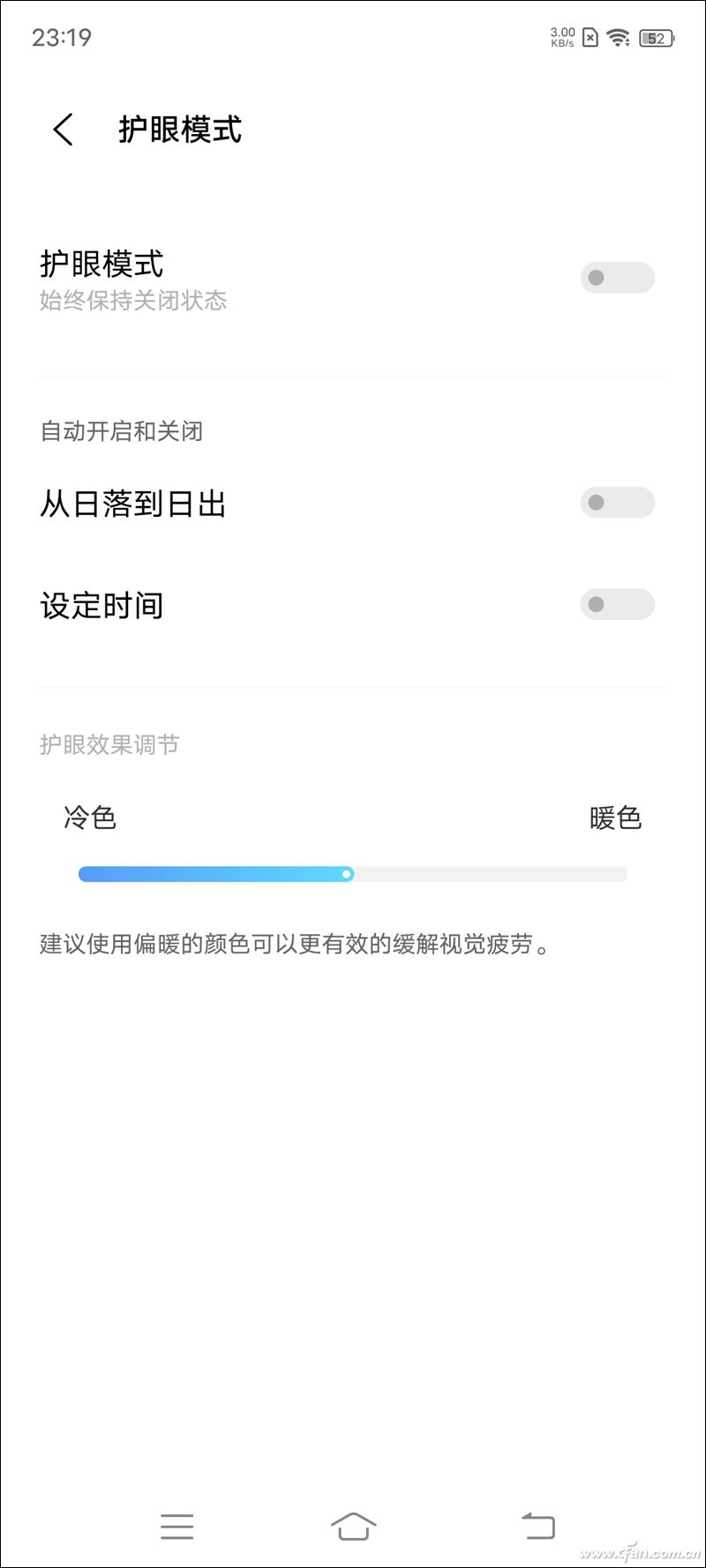Enable the 护眼模式 switch
706x1568 pixels.
[x=617, y=277]
